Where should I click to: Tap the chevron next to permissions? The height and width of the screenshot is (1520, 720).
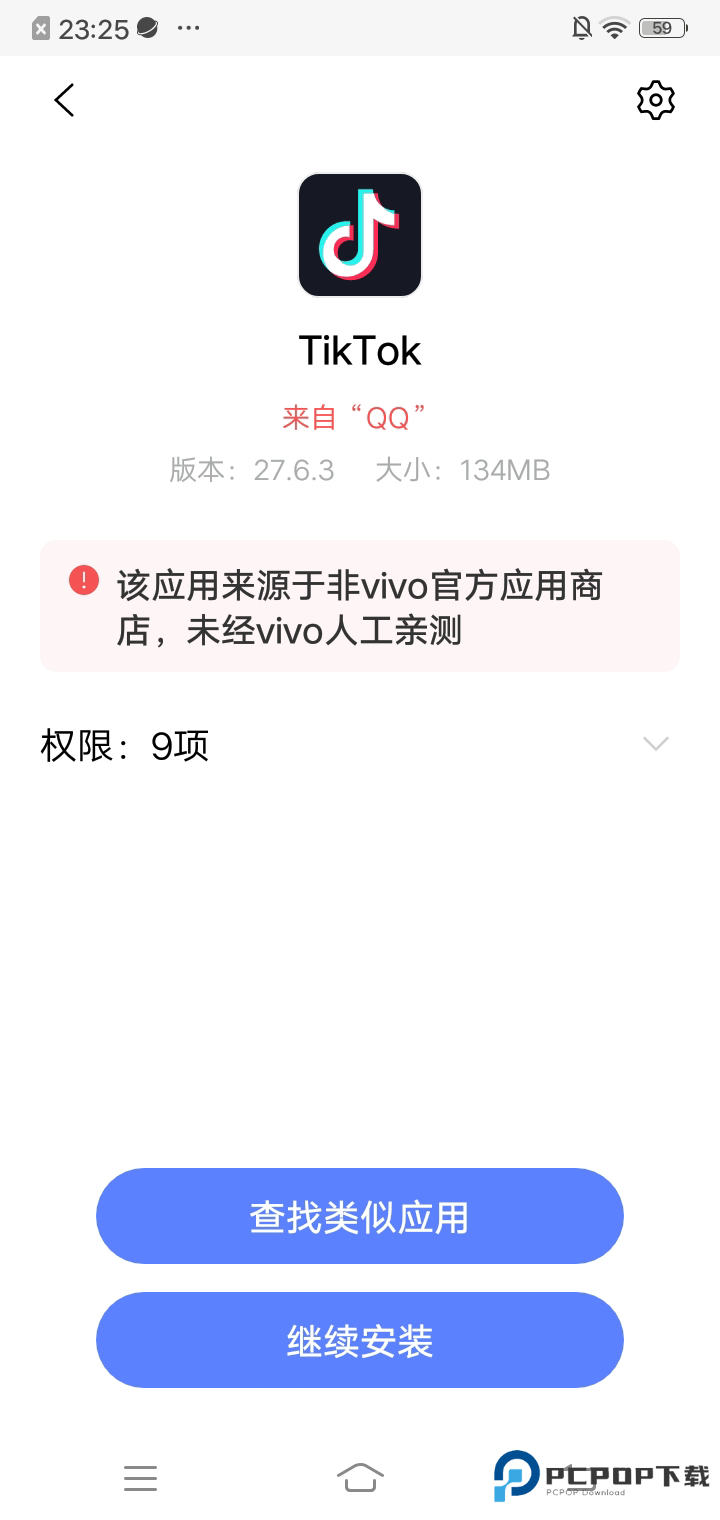pyautogui.click(x=655, y=744)
